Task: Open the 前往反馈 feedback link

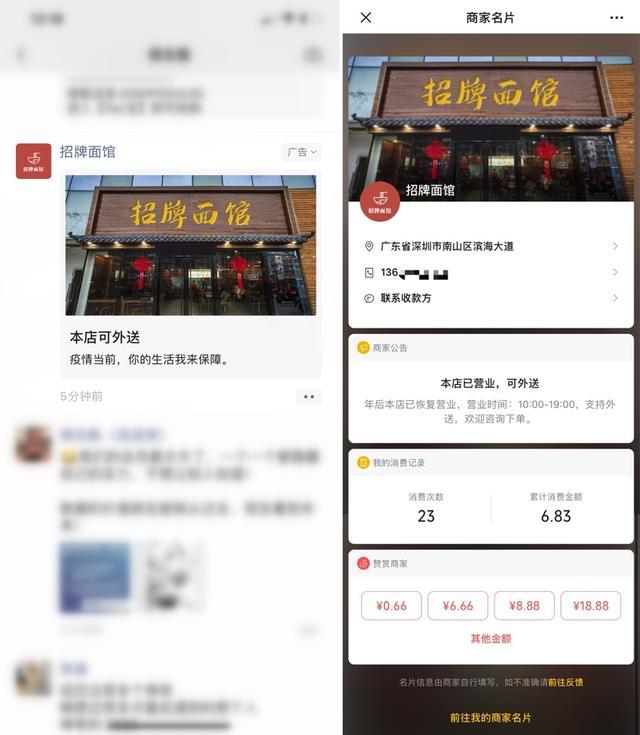Action: coord(565,682)
